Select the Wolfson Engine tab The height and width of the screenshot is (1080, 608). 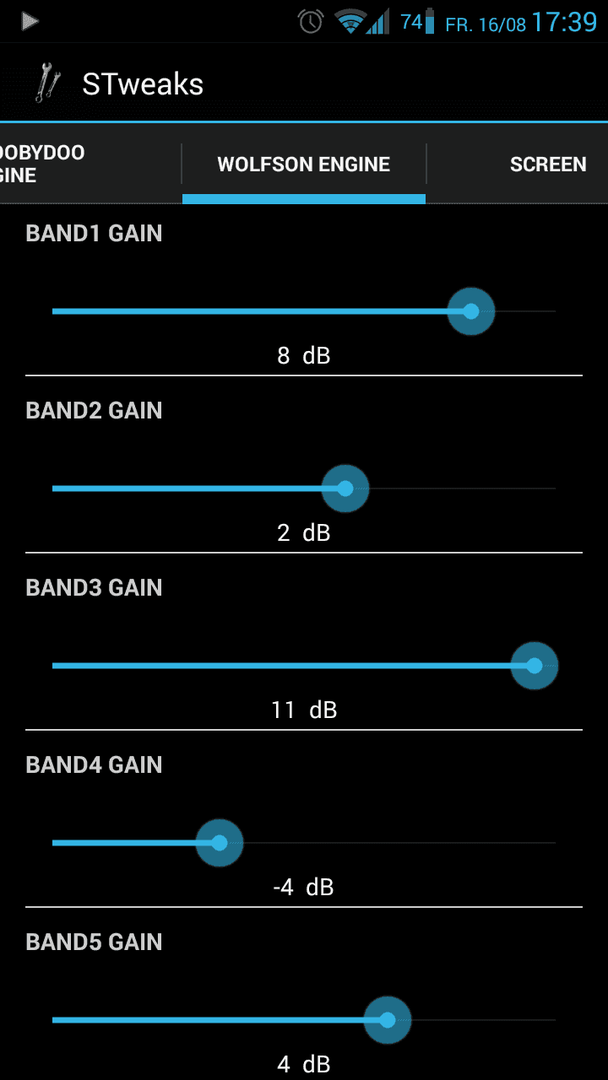[x=304, y=164]
